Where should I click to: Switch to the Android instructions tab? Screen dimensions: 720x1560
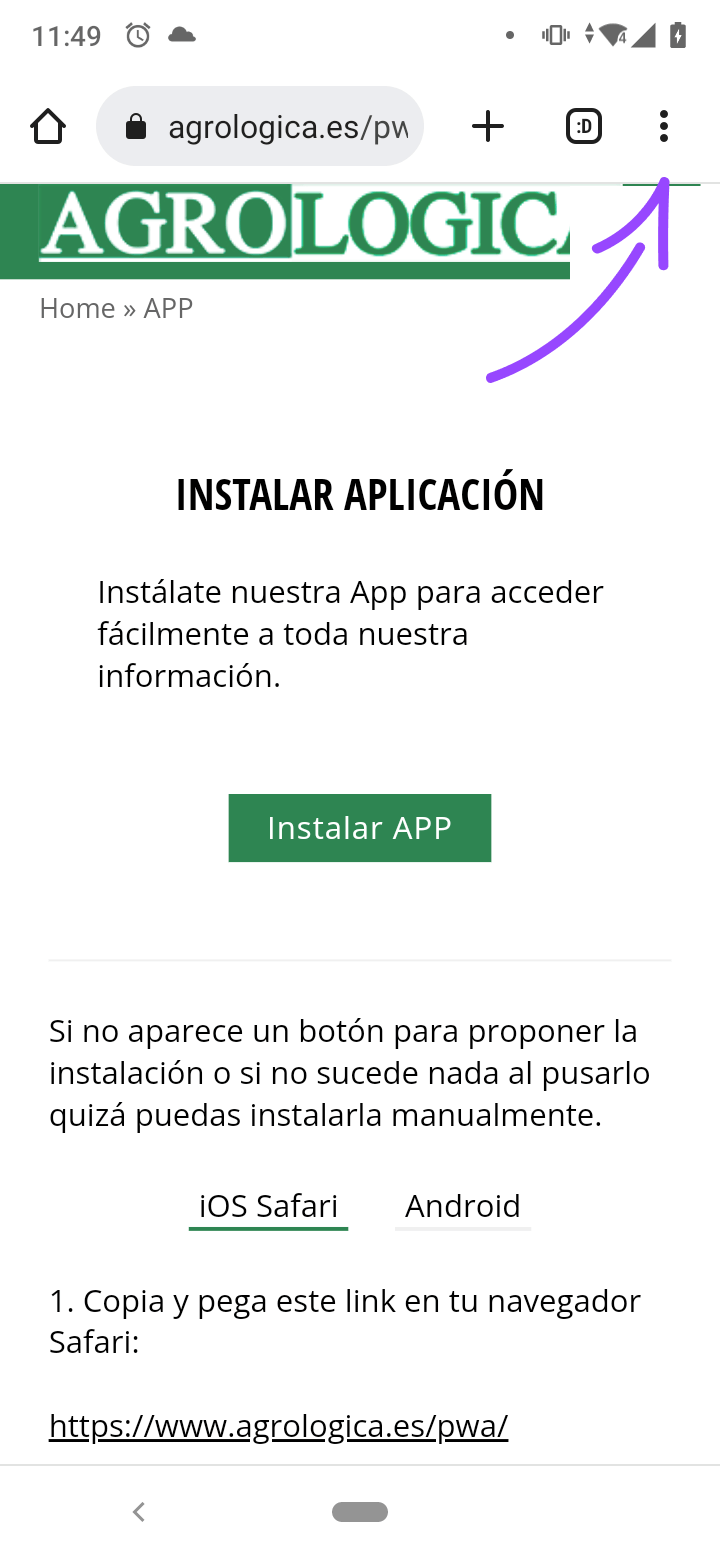[x=462, y=1206]
